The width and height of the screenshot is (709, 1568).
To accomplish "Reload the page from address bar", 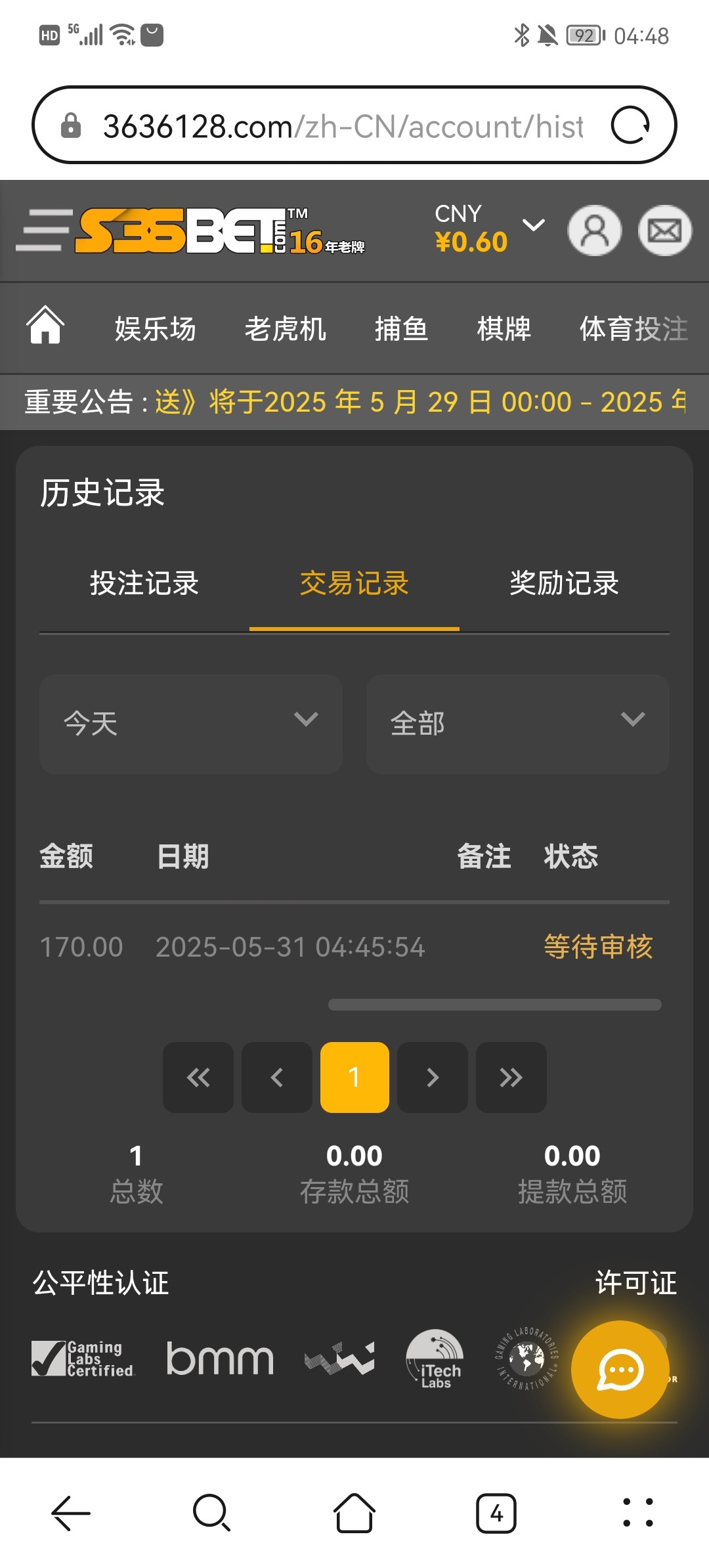I will (x=630, y=125).
